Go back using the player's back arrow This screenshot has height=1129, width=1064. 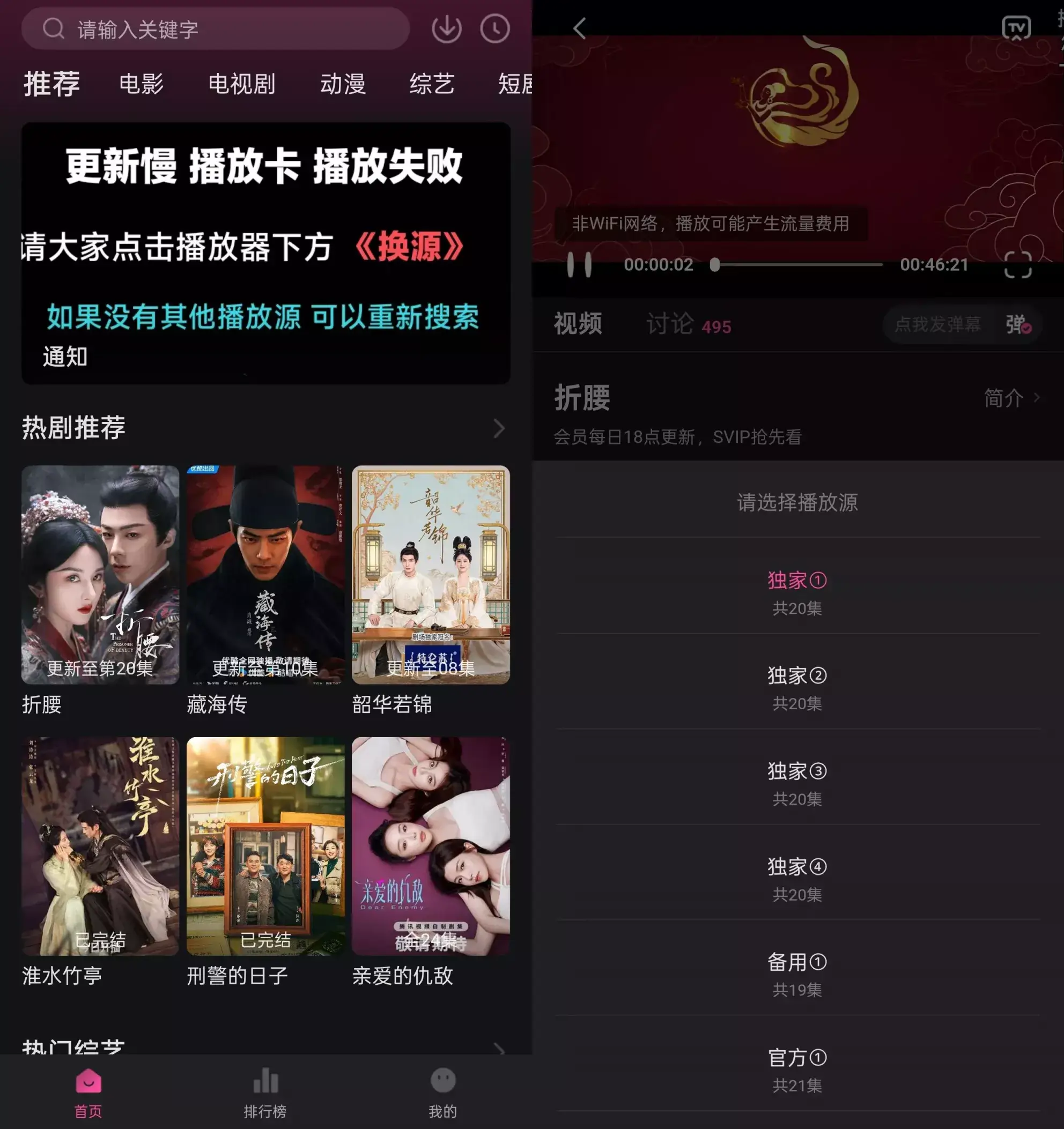(578, 28)
